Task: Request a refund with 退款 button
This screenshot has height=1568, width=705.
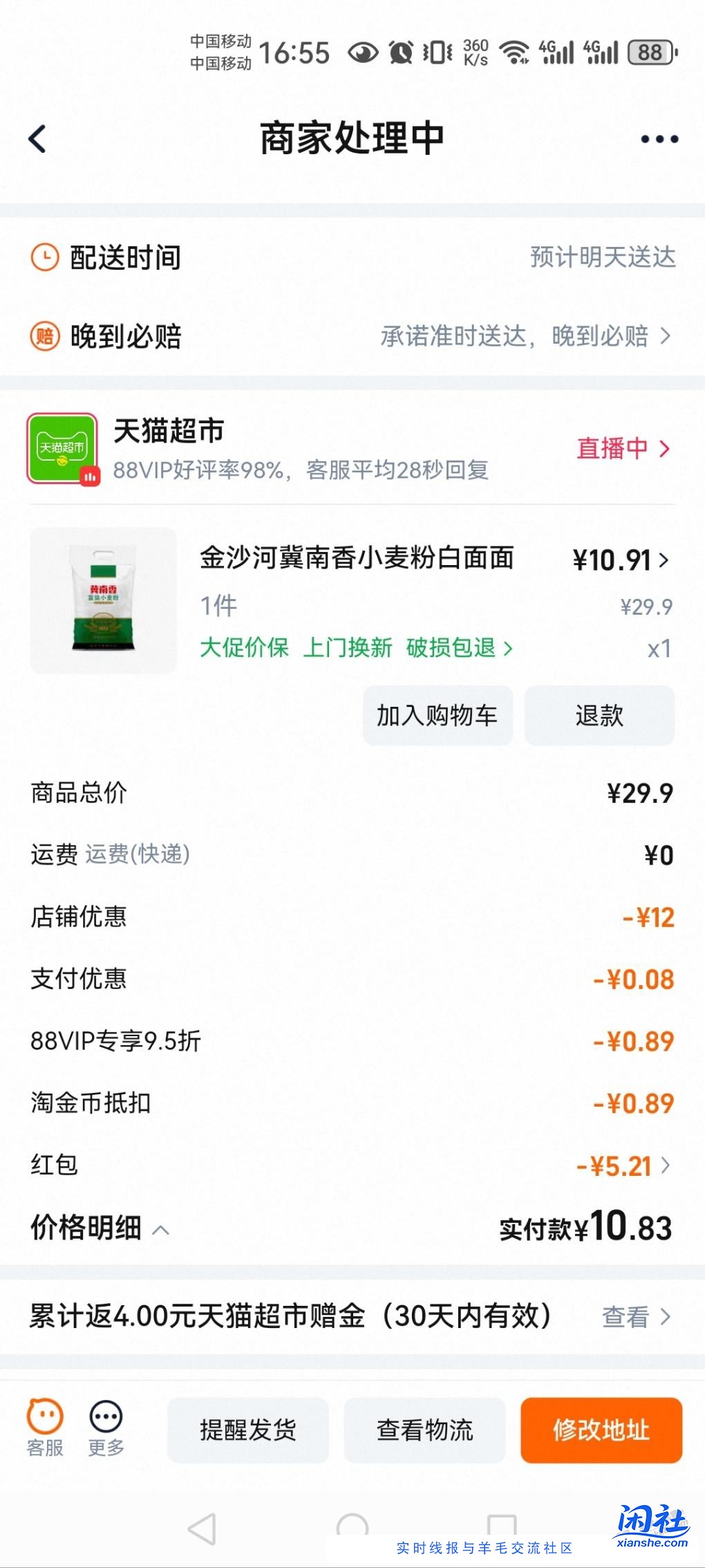Action: click(x=599, y=717)
